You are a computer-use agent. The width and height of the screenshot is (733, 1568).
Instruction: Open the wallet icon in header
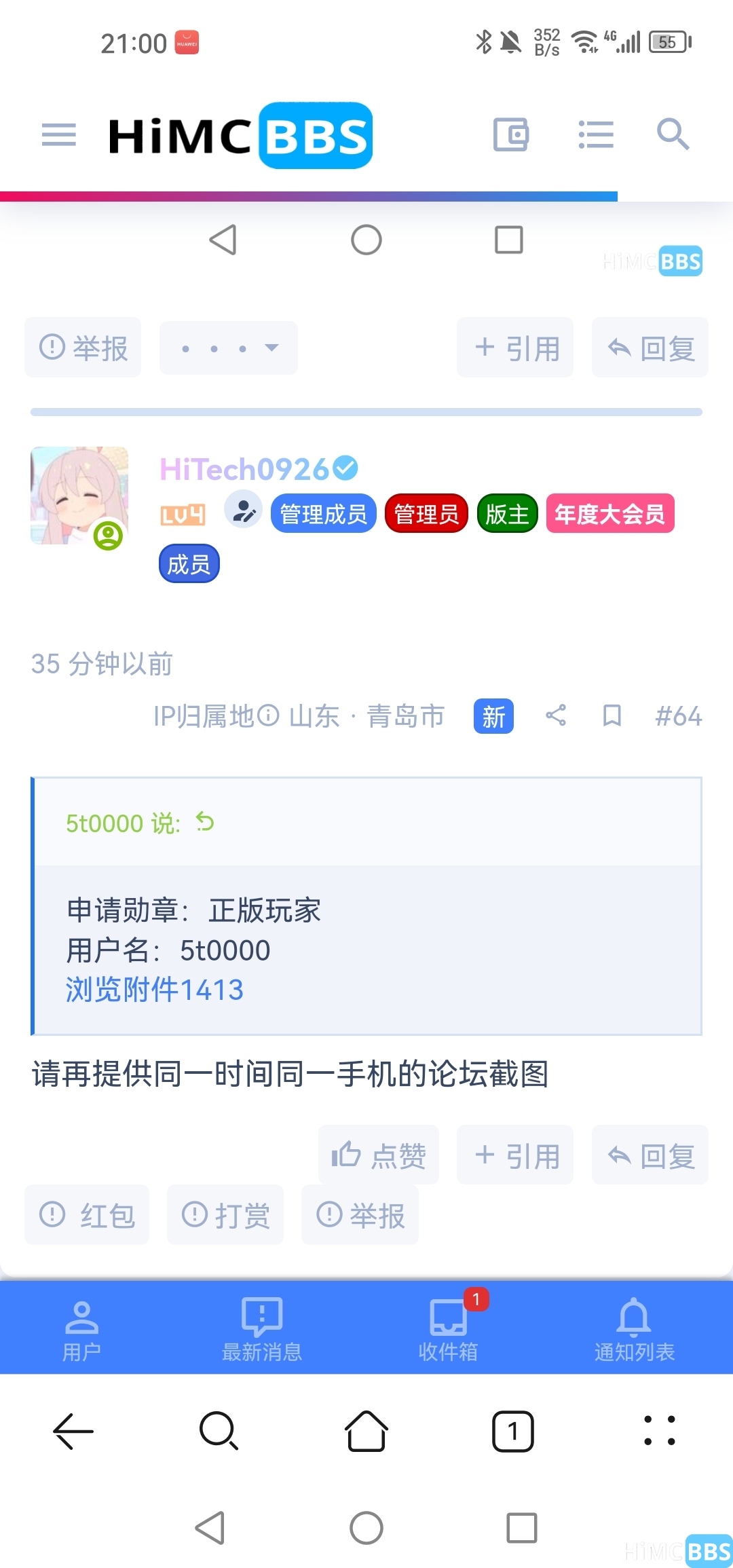point(510,134)
